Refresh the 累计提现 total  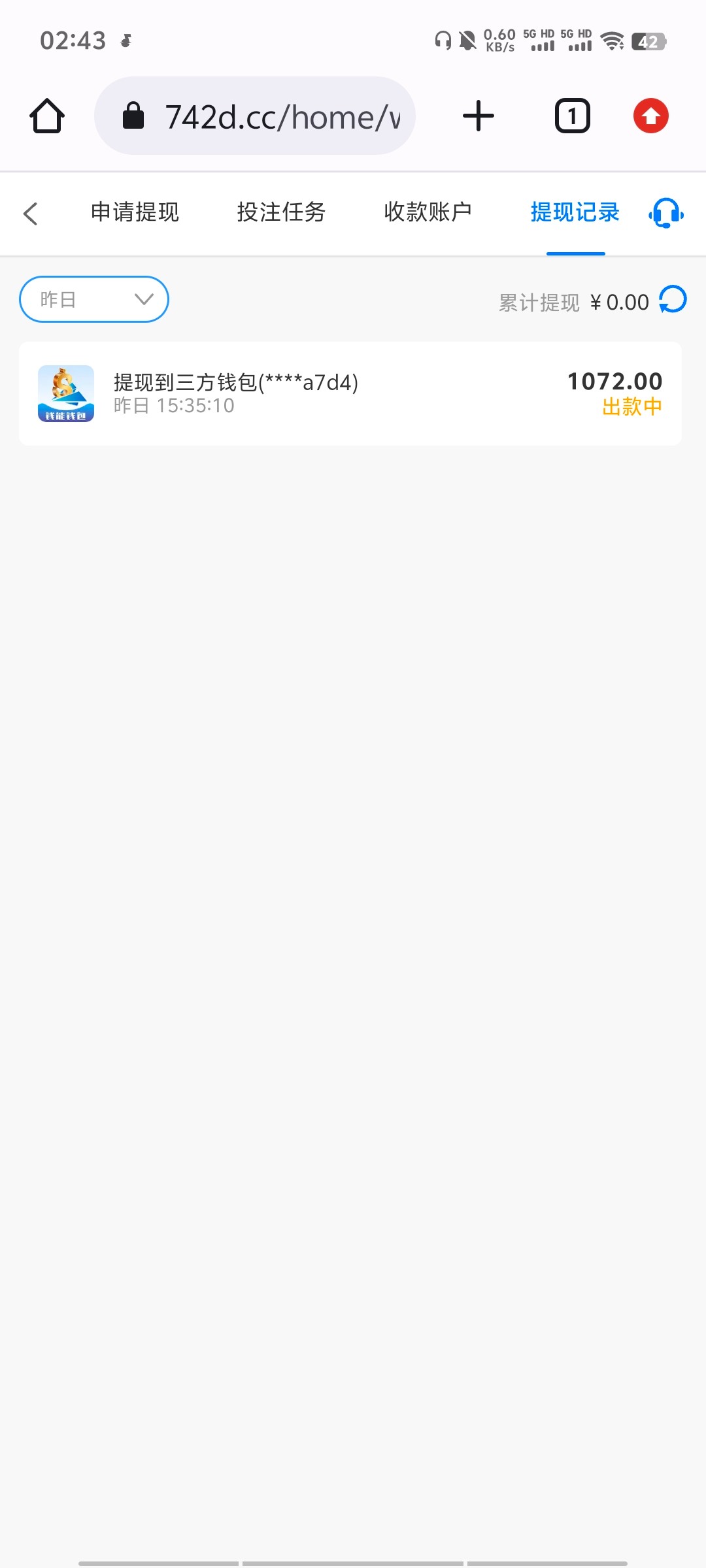click(673, 300)
